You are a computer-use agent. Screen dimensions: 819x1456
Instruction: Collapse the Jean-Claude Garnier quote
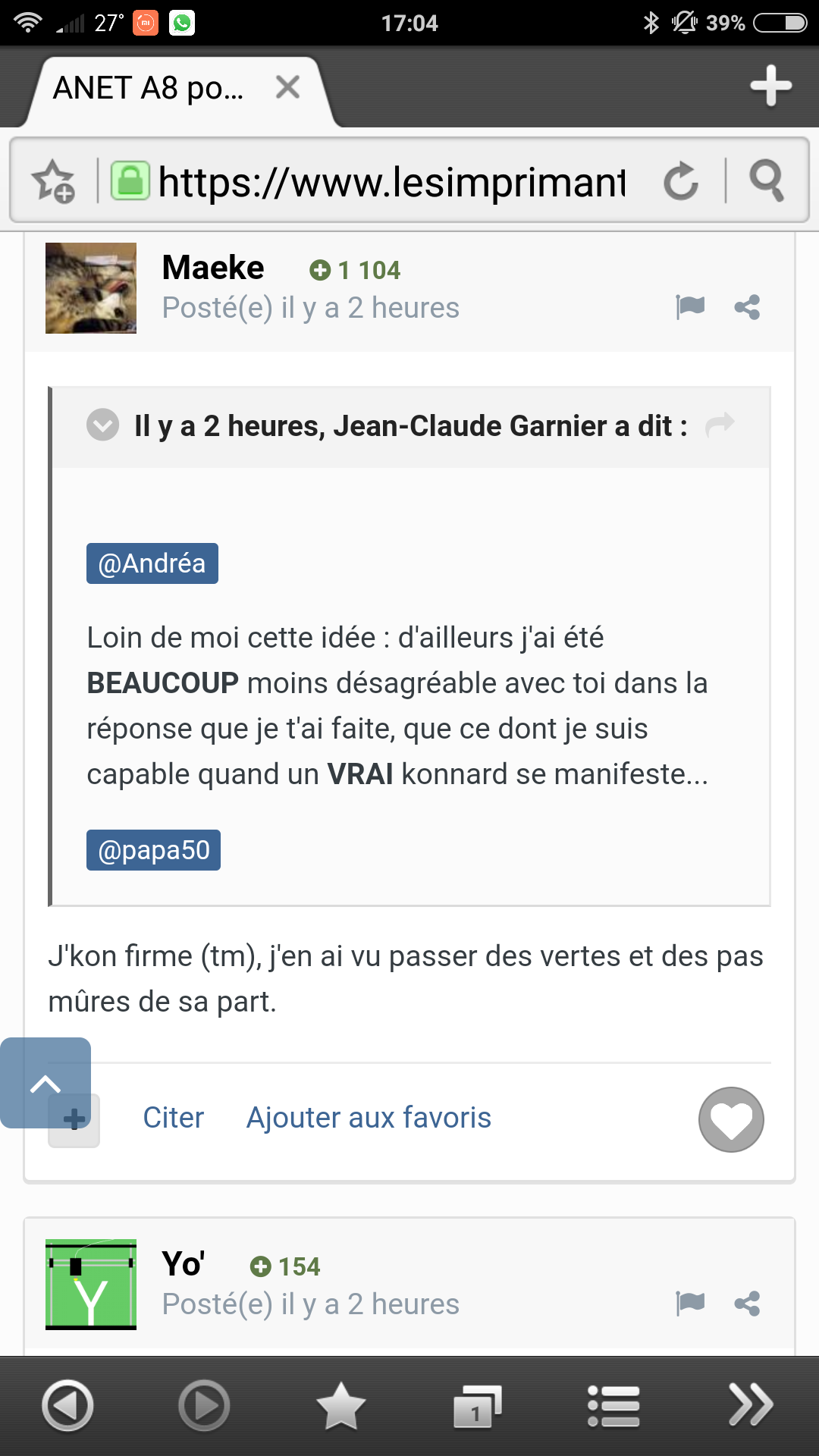click(x=102, y=425)
